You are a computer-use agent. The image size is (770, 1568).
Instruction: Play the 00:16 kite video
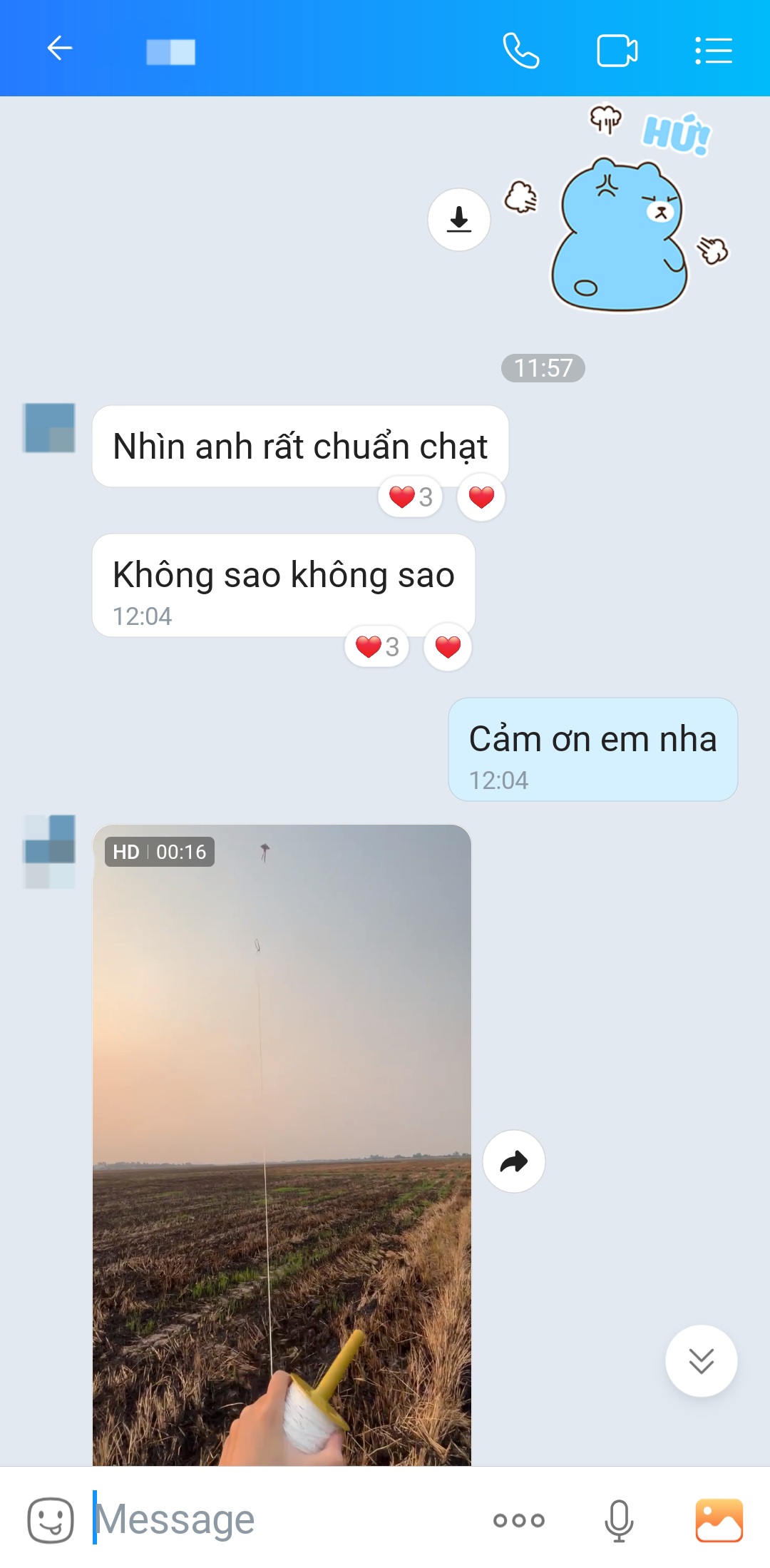(x=282, y=1141)
